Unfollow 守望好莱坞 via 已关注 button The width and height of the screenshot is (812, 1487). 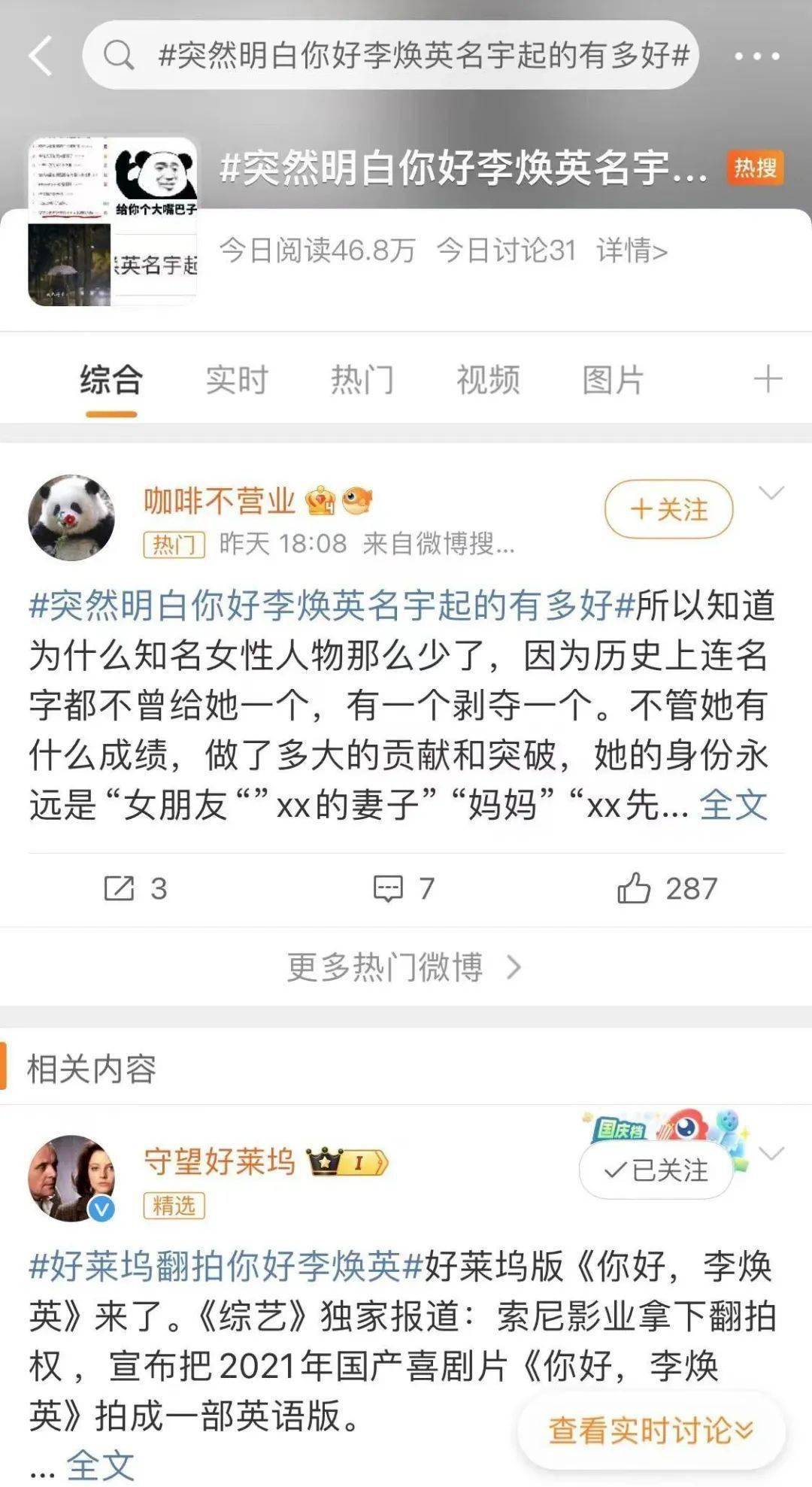coord(656,1170)
